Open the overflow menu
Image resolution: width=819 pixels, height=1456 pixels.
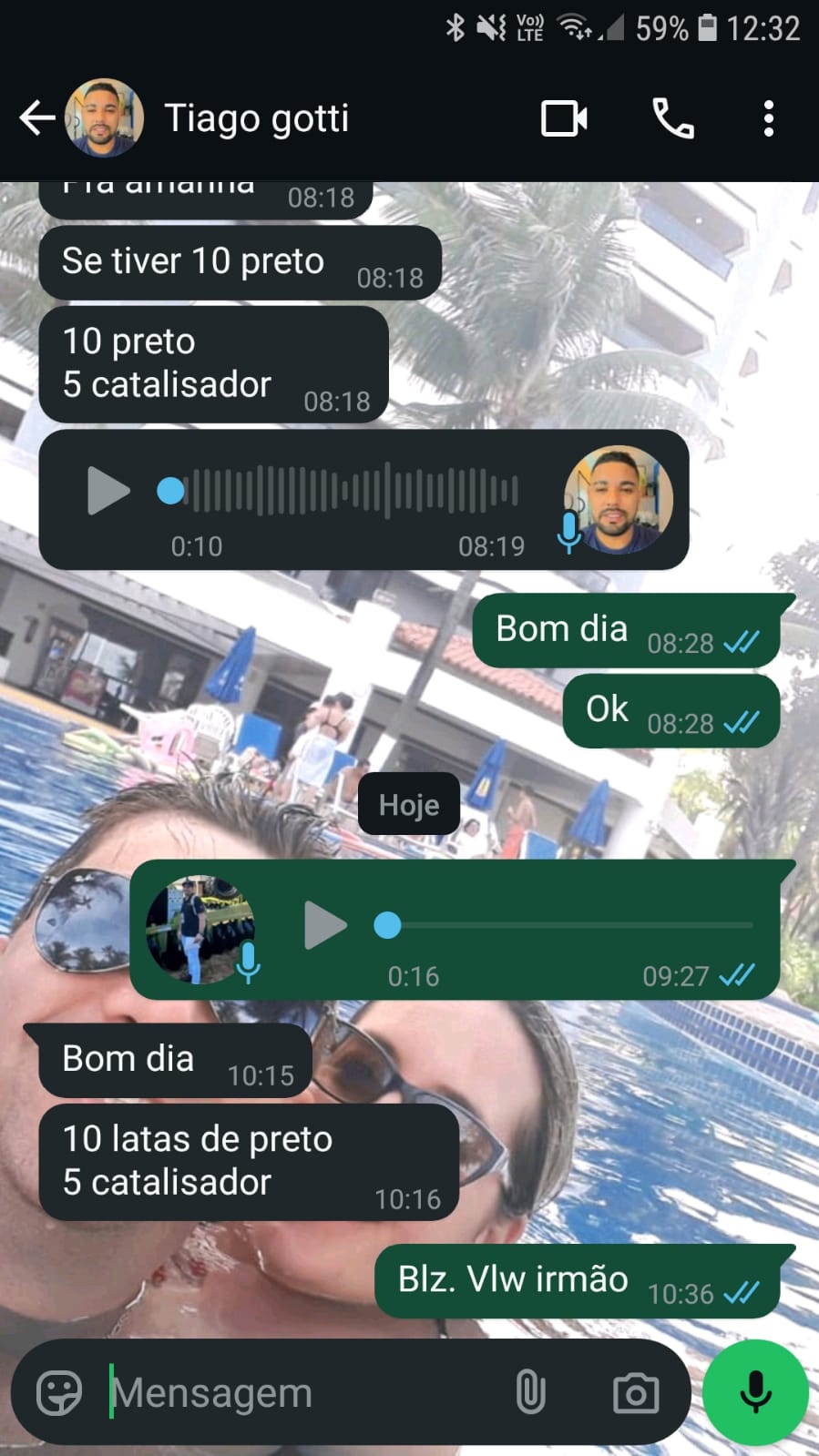(769, 118)
